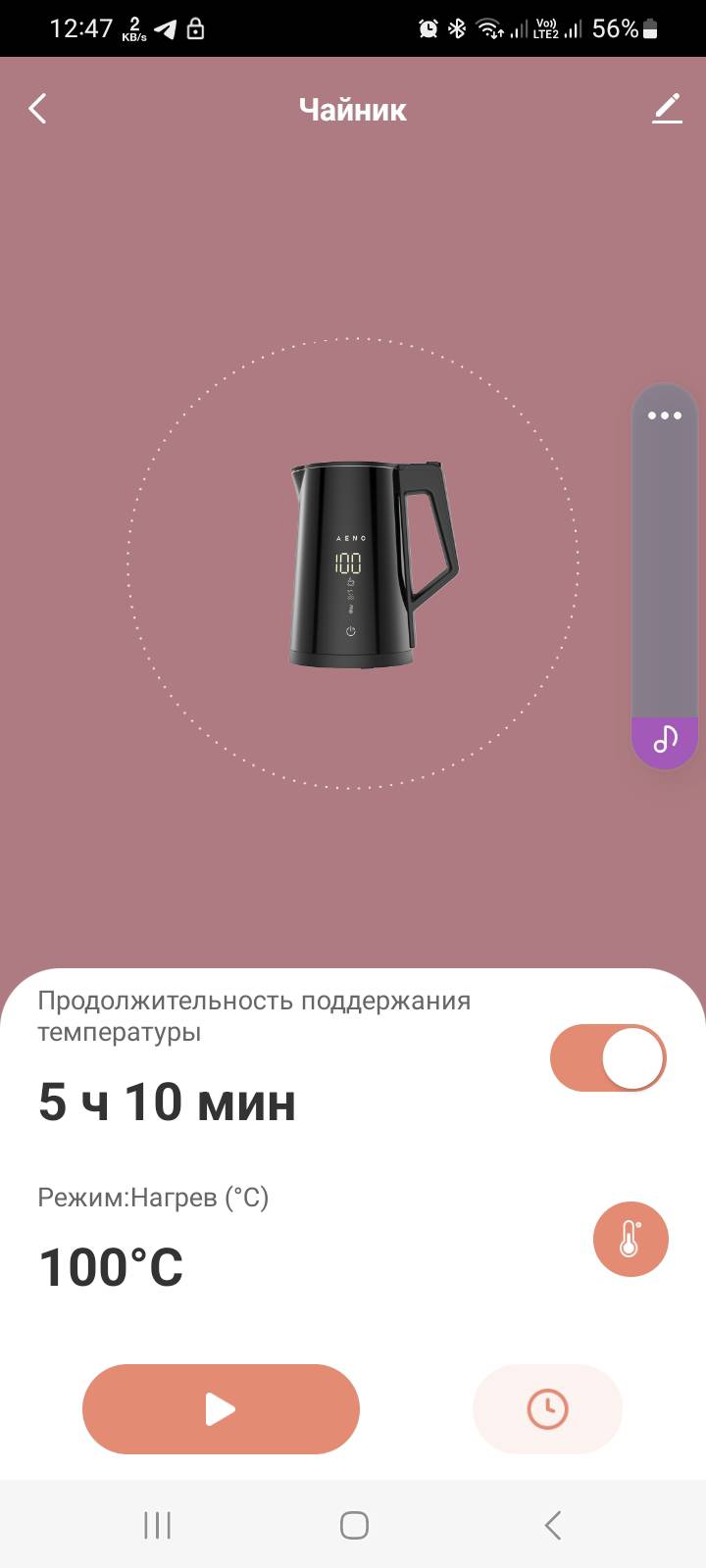Open the three-dot side panel menu
The image size is (706, 1568).
point(664,416)
